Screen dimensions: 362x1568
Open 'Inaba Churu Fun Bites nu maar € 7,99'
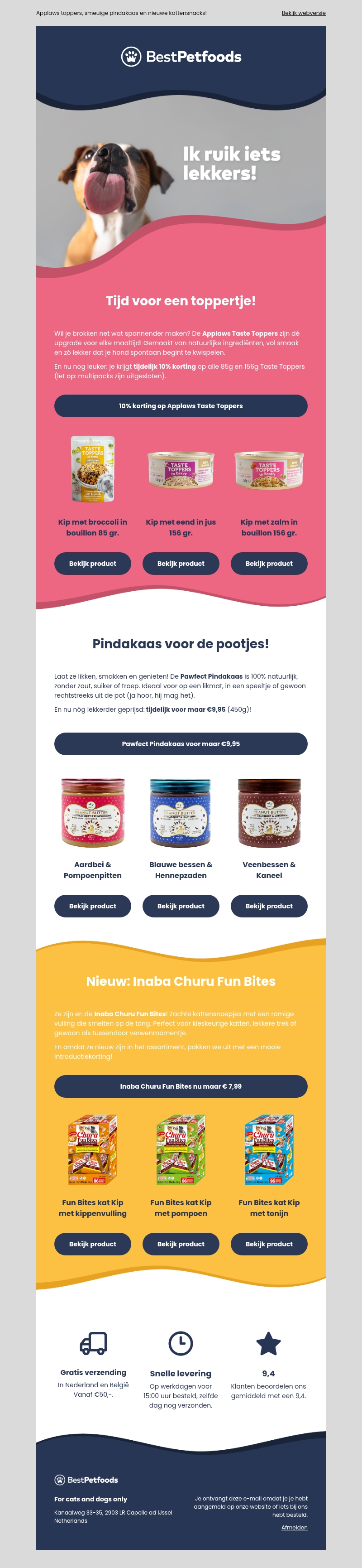click(x=181, y=1086)
